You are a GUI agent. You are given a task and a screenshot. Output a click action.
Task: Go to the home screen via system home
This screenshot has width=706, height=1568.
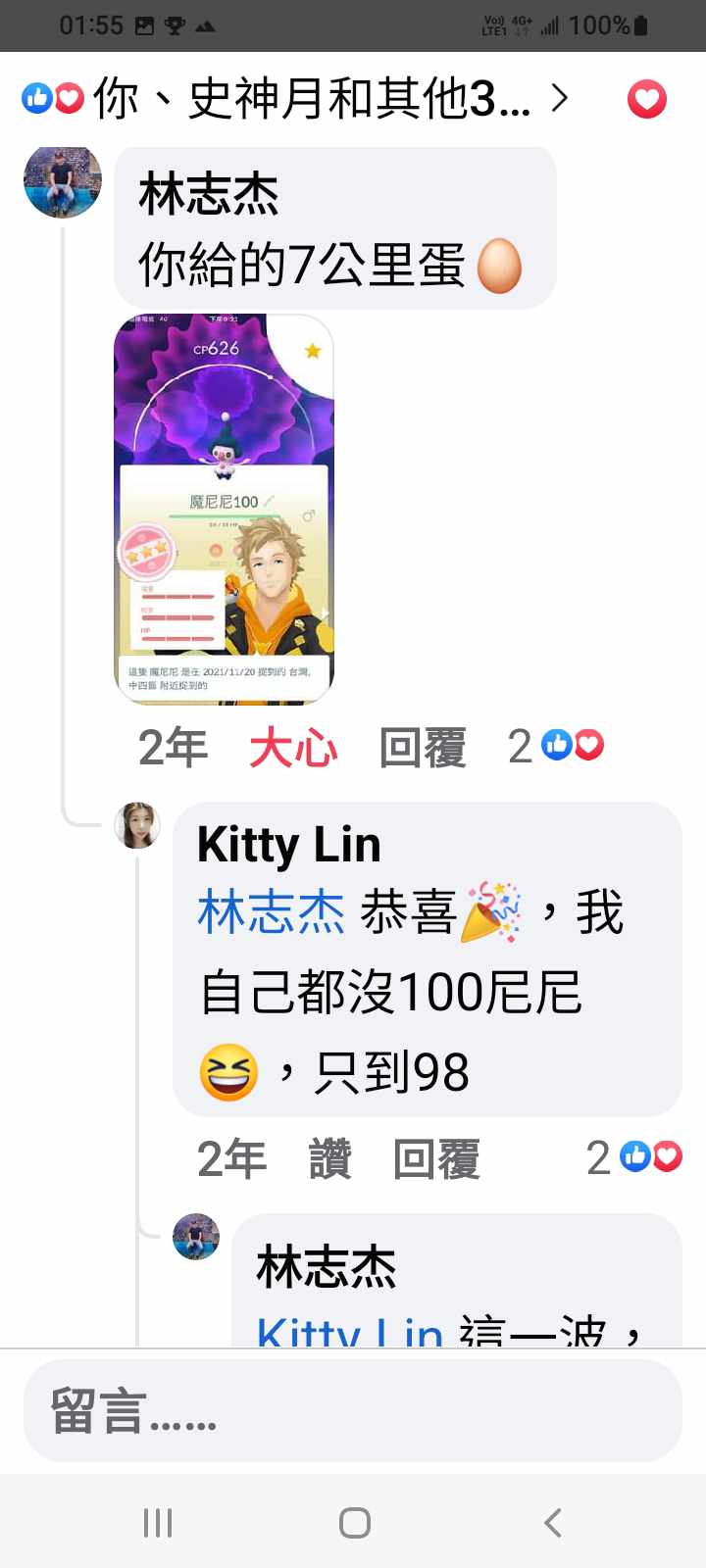click(x=354, y=1522)
